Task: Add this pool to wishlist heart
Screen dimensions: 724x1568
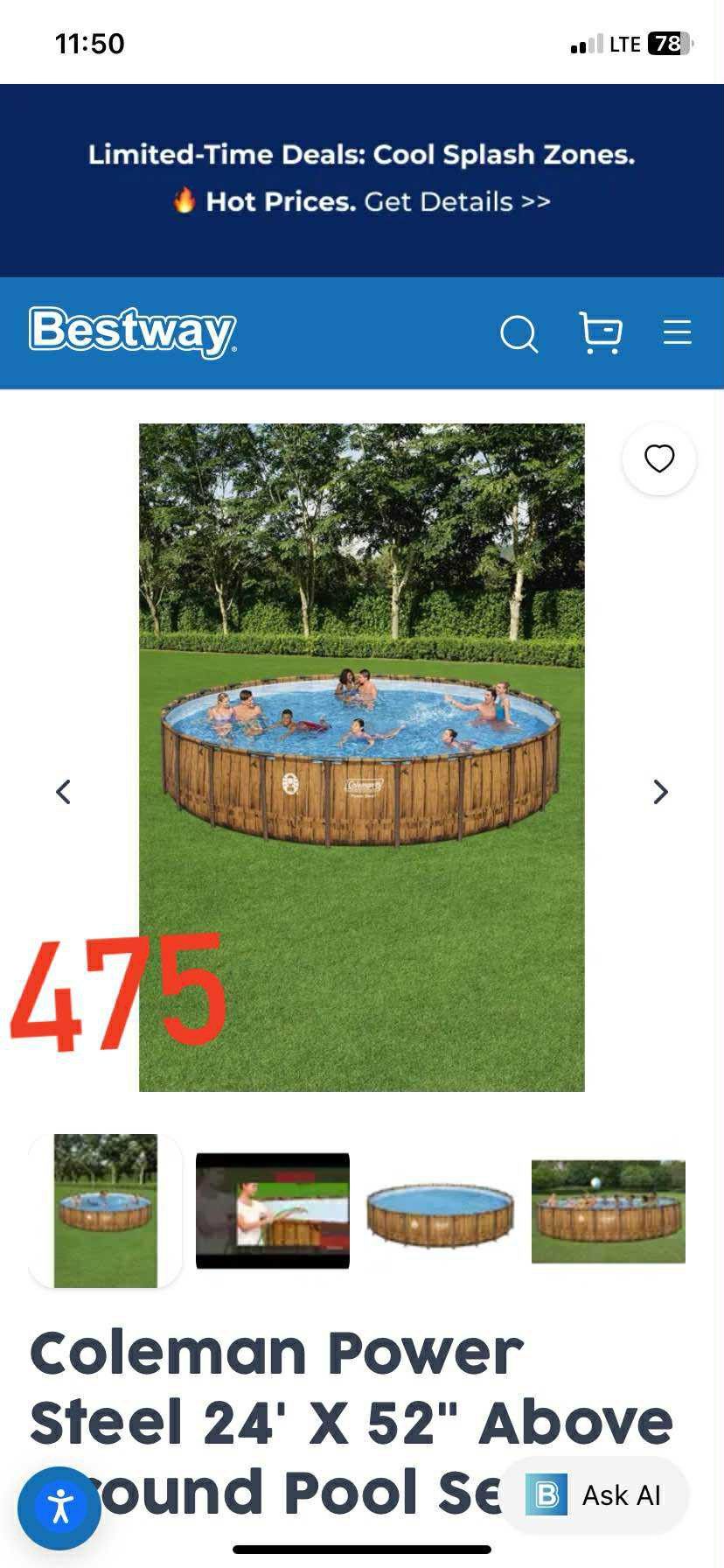Action: point(658,458)
